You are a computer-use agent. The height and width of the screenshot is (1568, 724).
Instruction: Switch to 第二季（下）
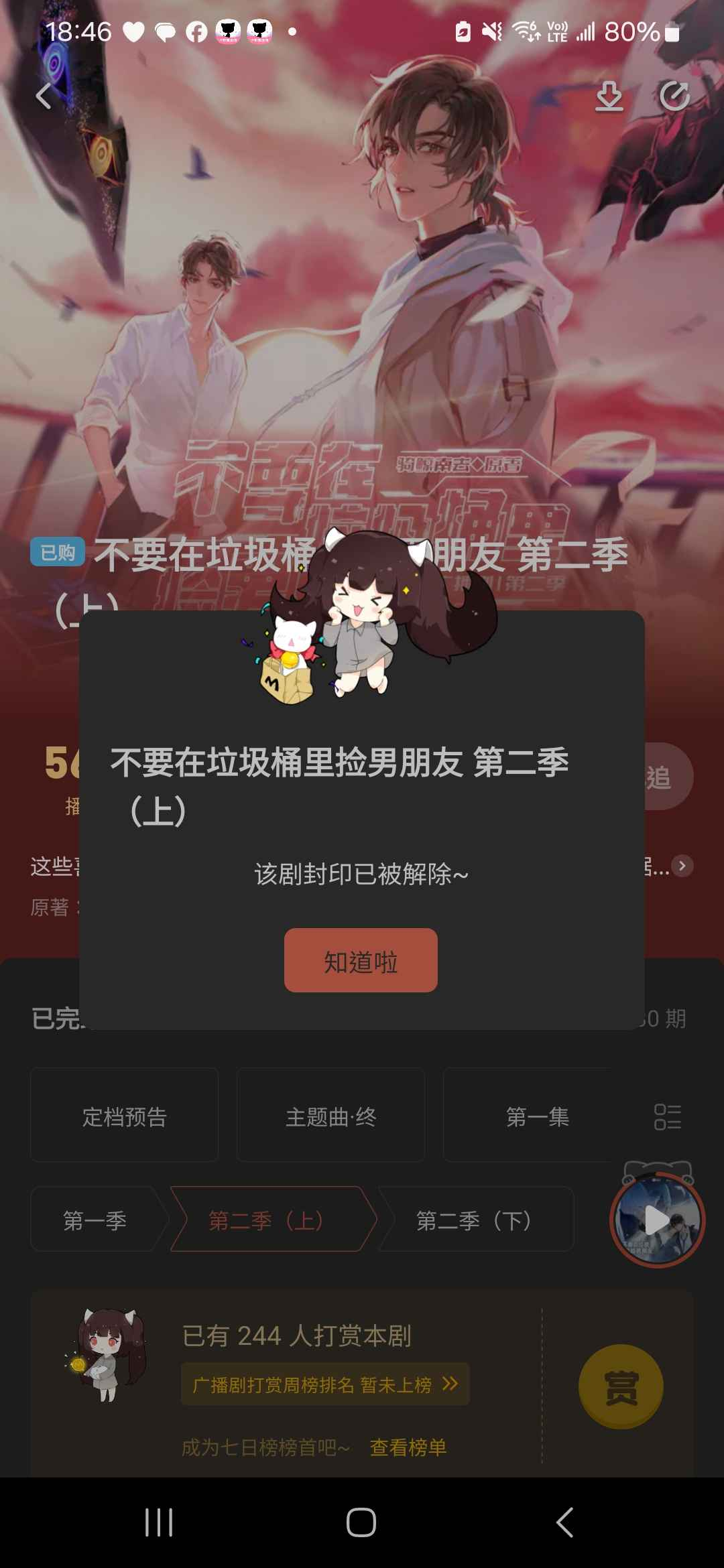coord(473,1220)
